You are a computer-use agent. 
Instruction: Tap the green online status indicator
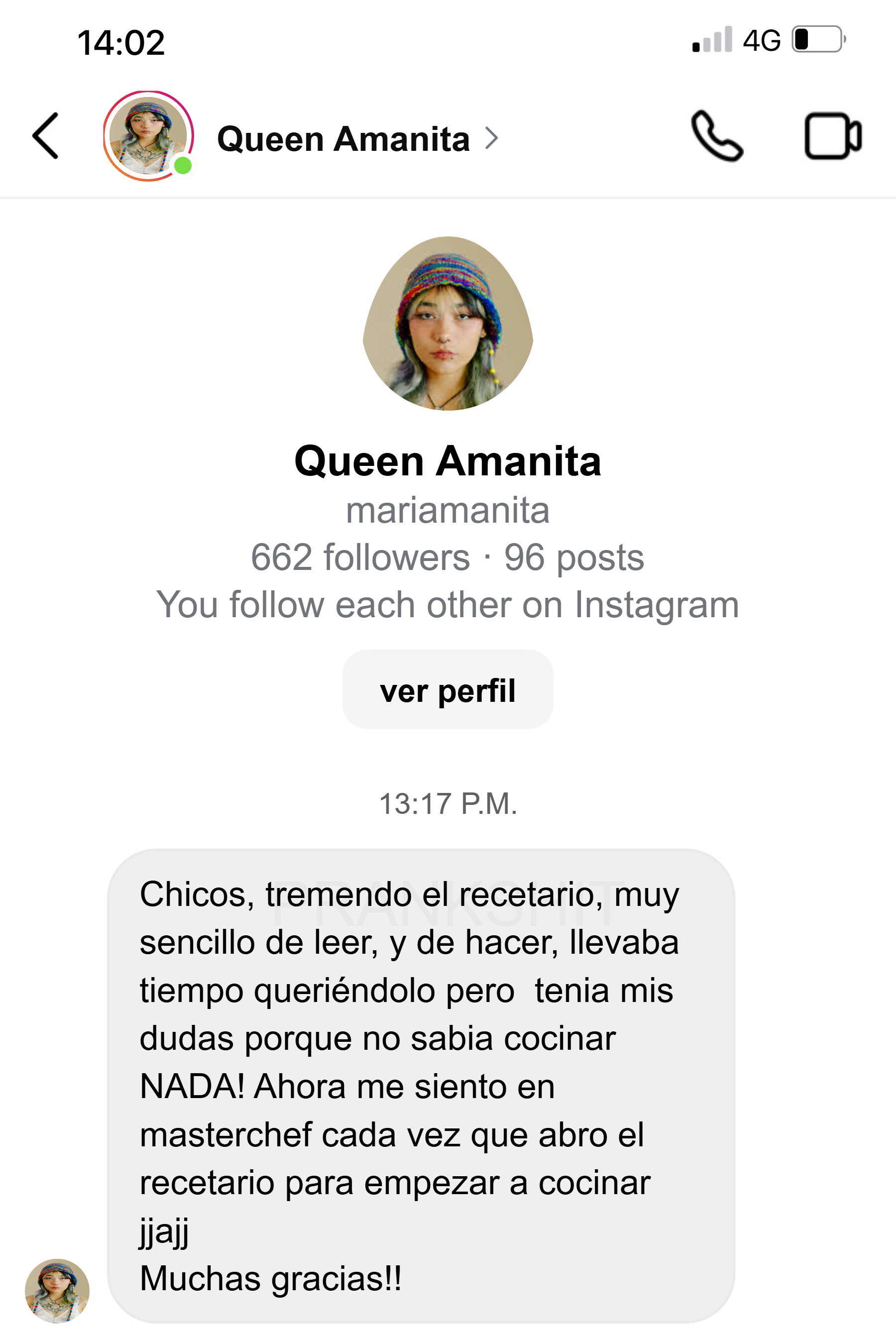(x=182, y=167)
